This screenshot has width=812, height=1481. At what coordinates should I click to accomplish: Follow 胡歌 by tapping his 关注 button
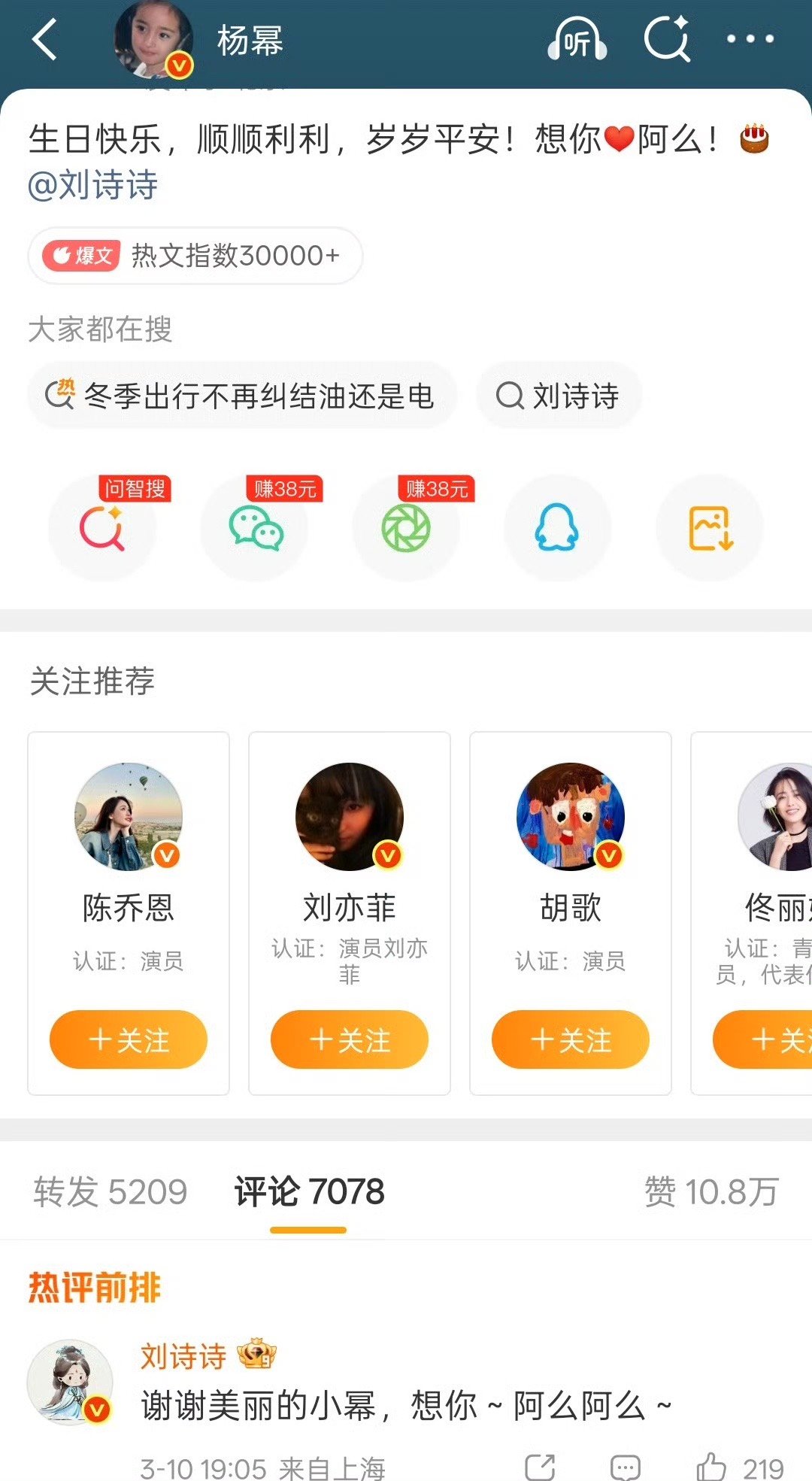click(571, 1039)
